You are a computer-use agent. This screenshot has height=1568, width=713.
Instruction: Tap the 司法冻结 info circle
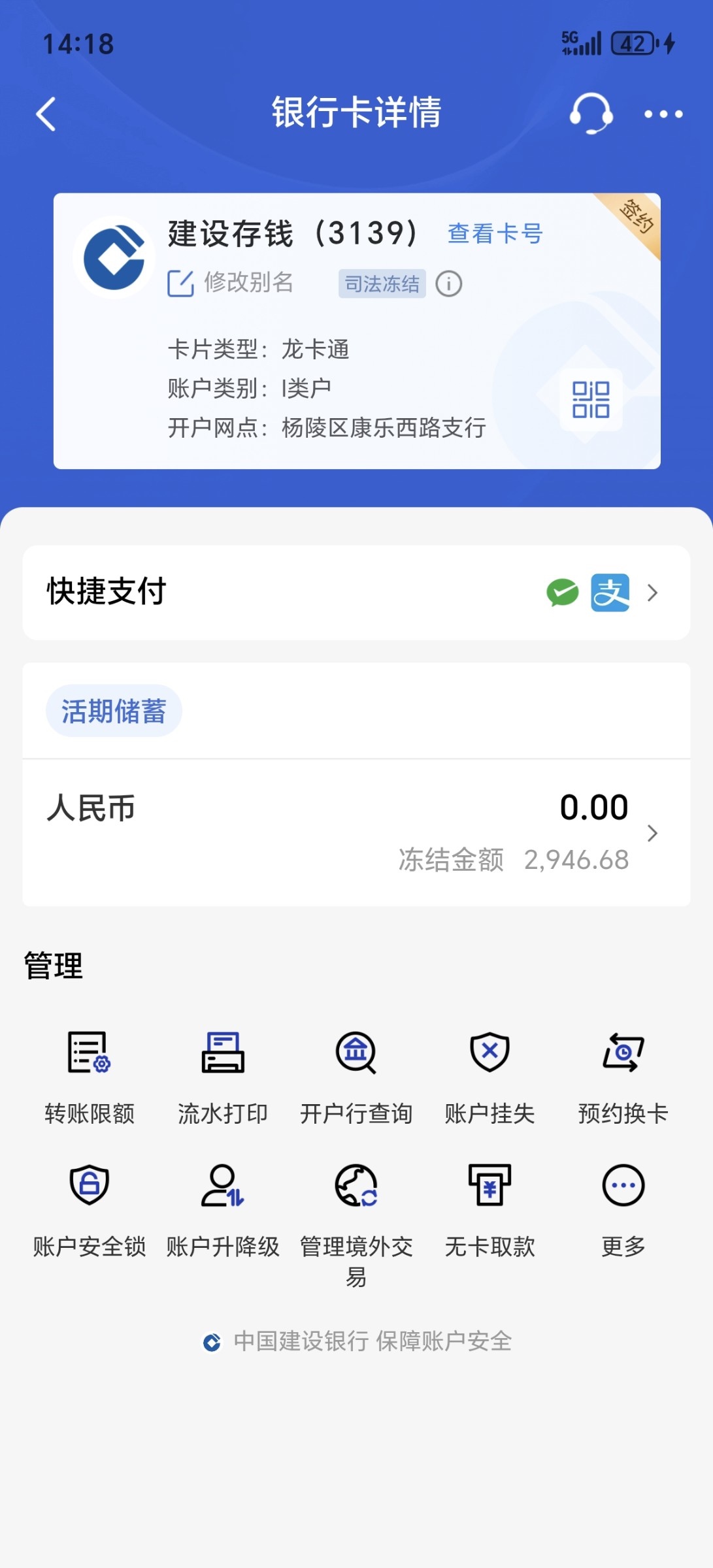pyautogui.click(x=450, y=284)
